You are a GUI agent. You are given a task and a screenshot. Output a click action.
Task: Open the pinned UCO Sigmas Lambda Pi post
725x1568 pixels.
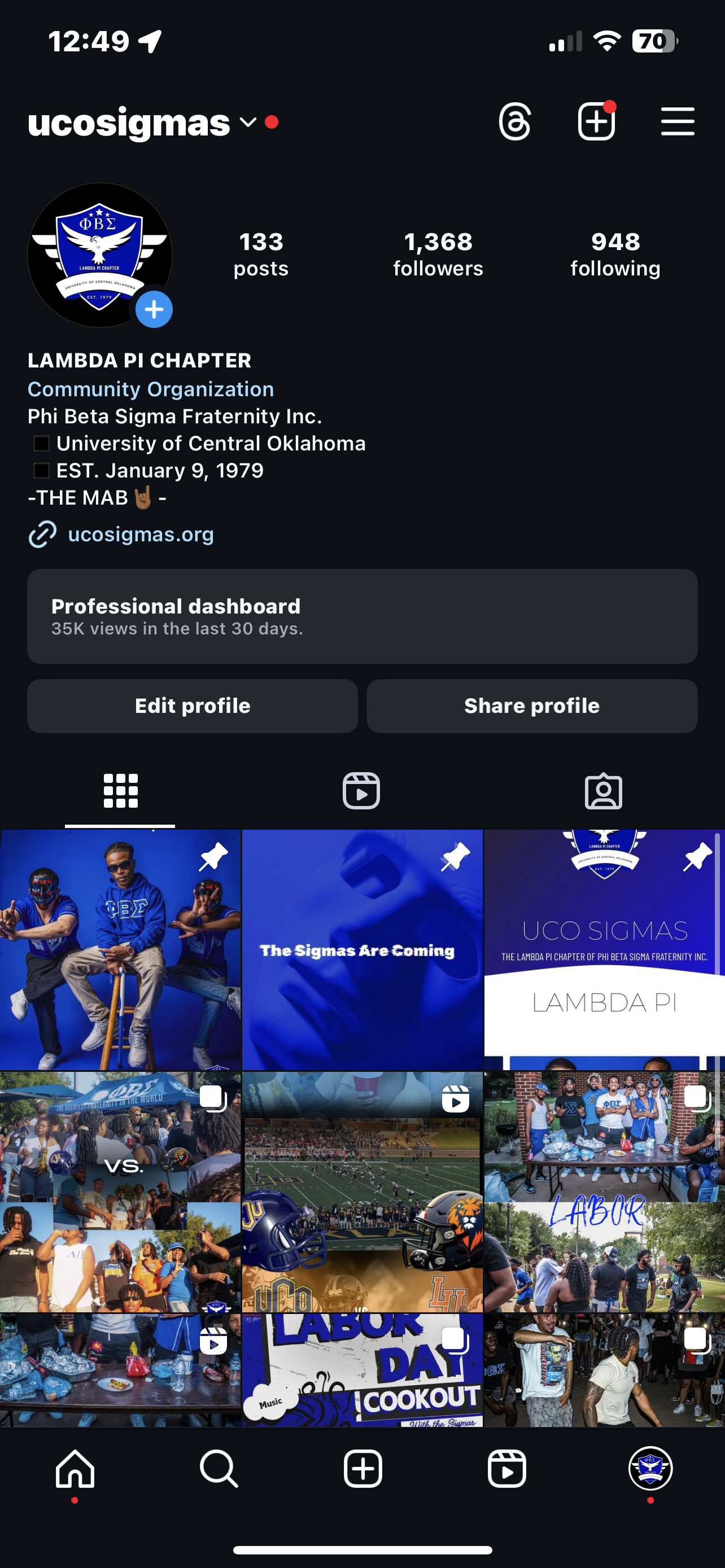[604, 949]
